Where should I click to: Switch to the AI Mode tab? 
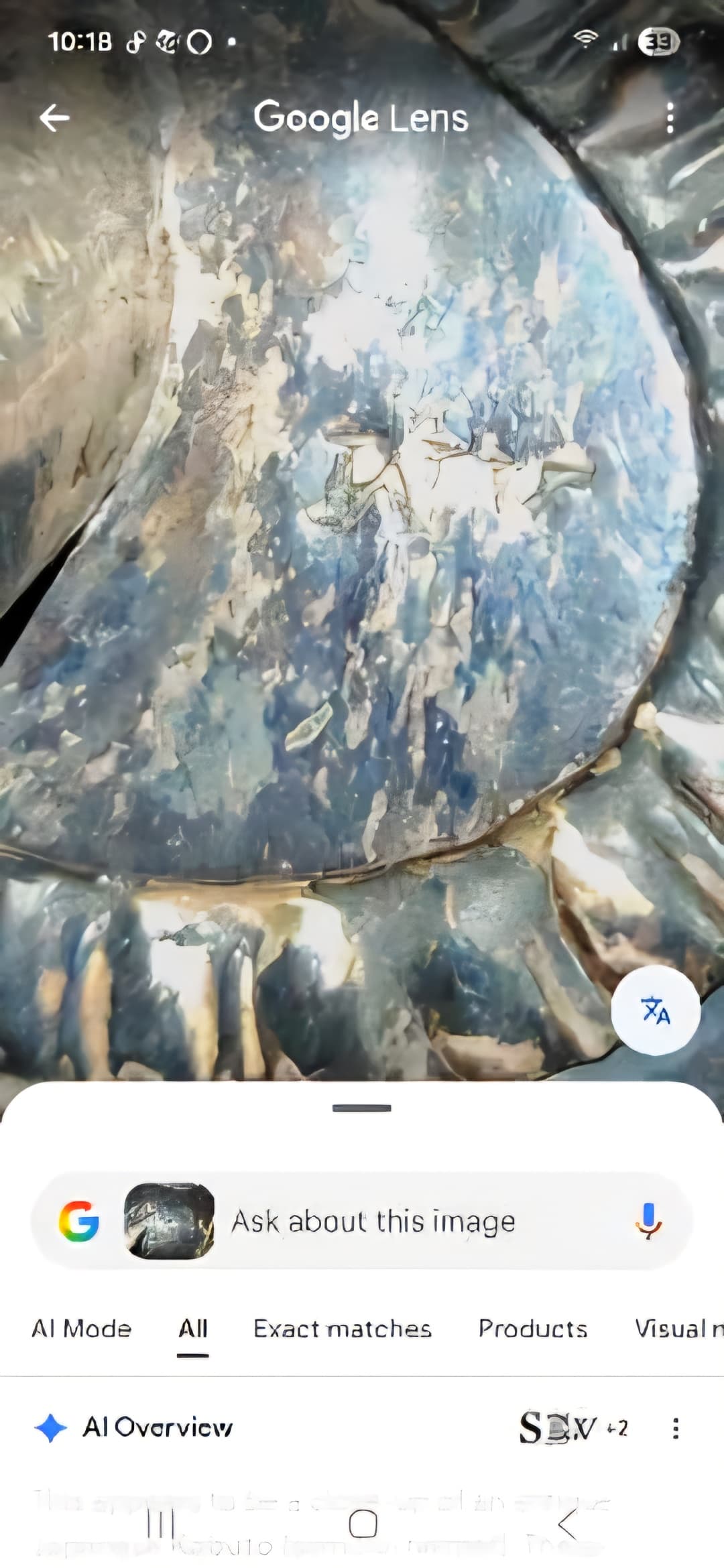pos(82,1328)
